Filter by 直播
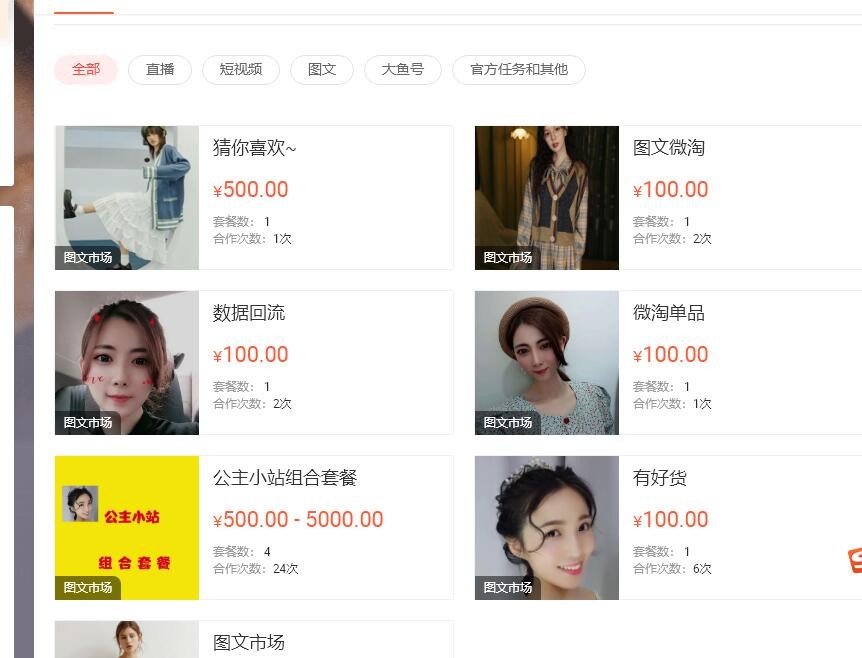 click(160, 70)
